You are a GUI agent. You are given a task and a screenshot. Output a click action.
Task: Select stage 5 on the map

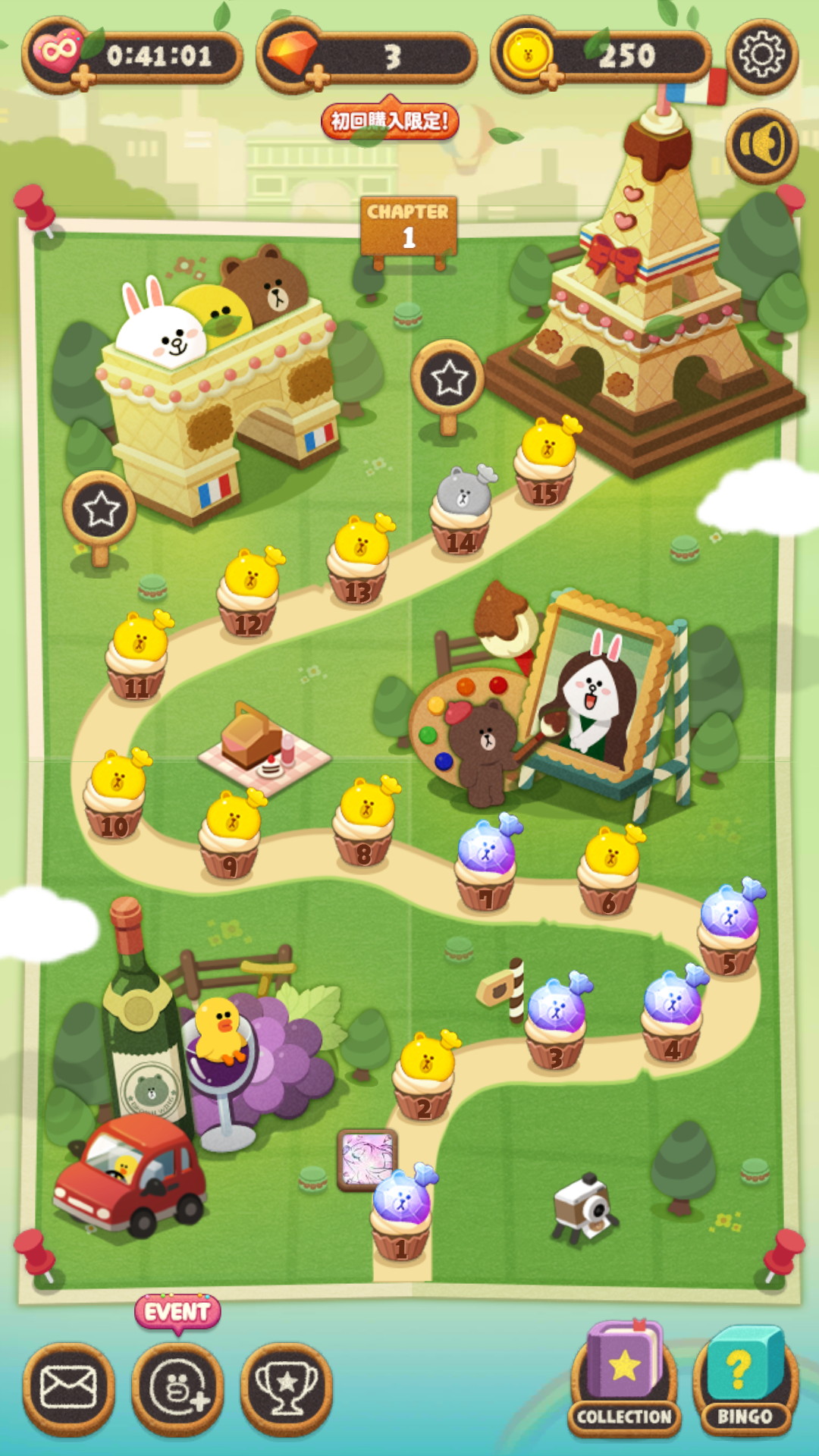(x=728, y=930)
